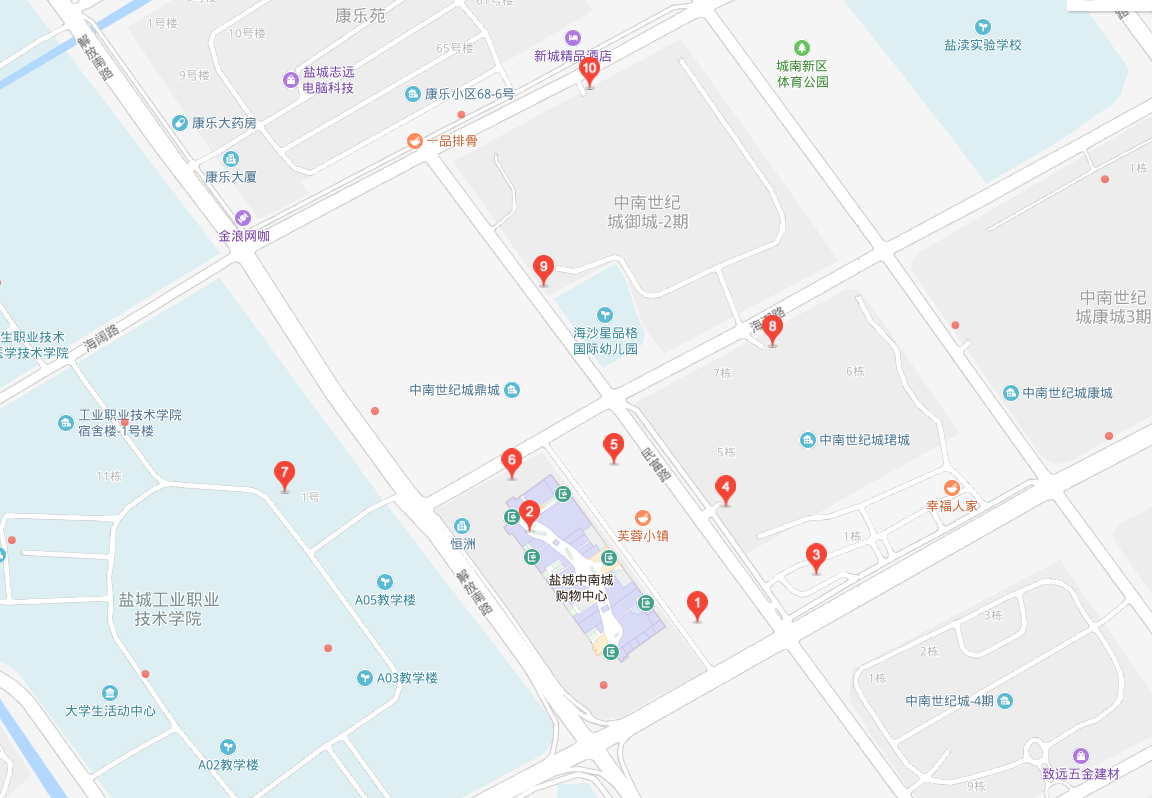The width and height of the screenshot is (1152, 798).
Task: Open the 城南新区体育公园 park icon
Action: (x=801, y=47)
